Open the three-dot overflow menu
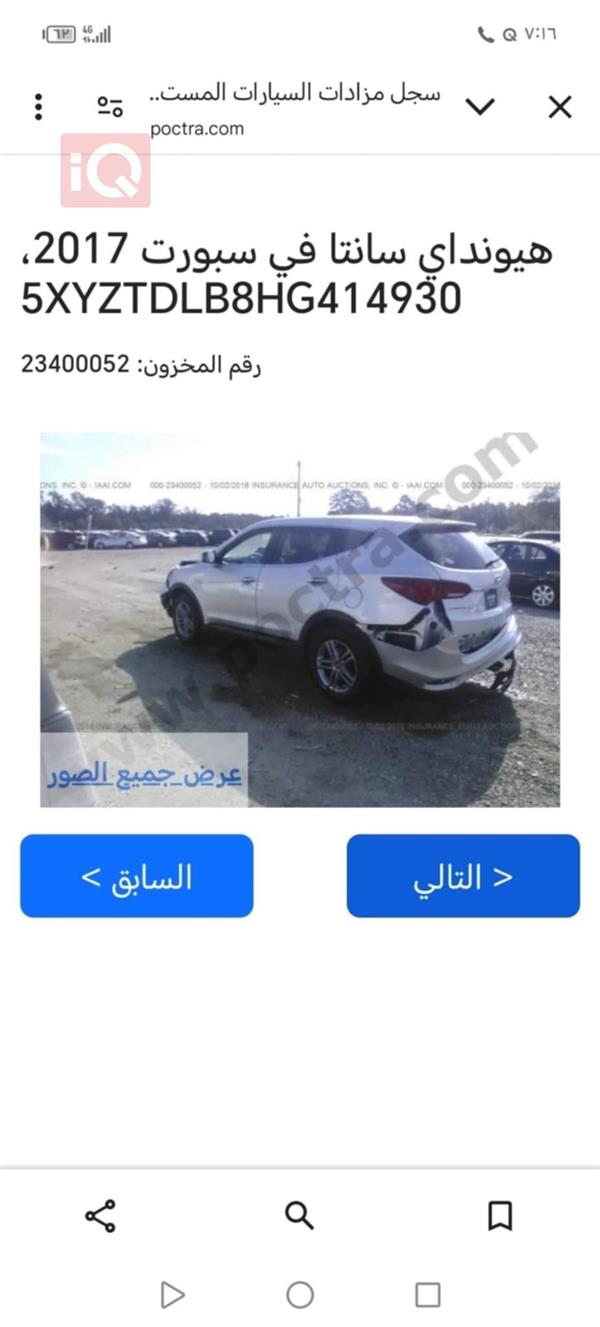This screenshot has height=1327, width=600. click(x=38, y=106)
